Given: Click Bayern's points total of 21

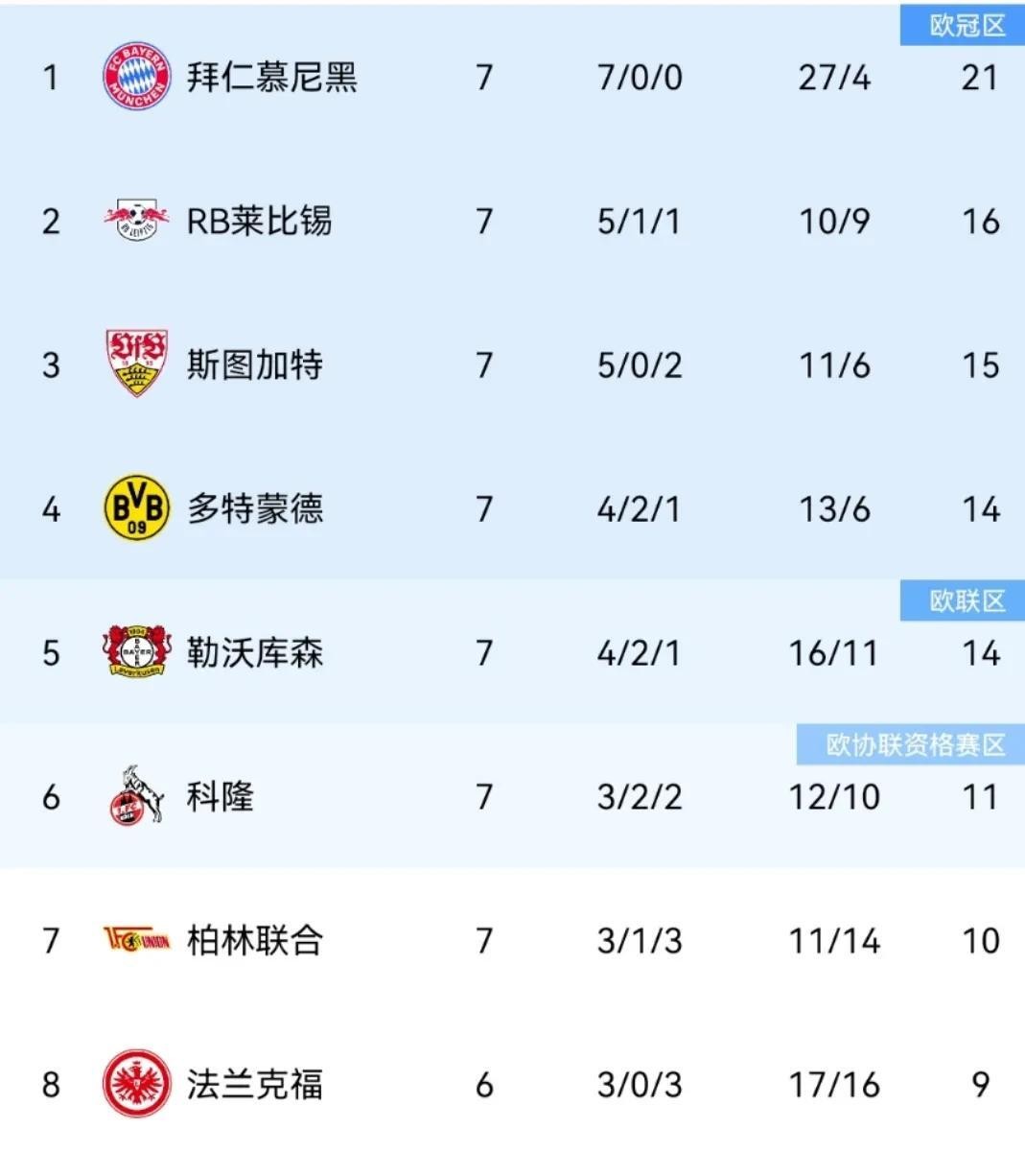Looking at the screenshot, I should click(980, 79).
